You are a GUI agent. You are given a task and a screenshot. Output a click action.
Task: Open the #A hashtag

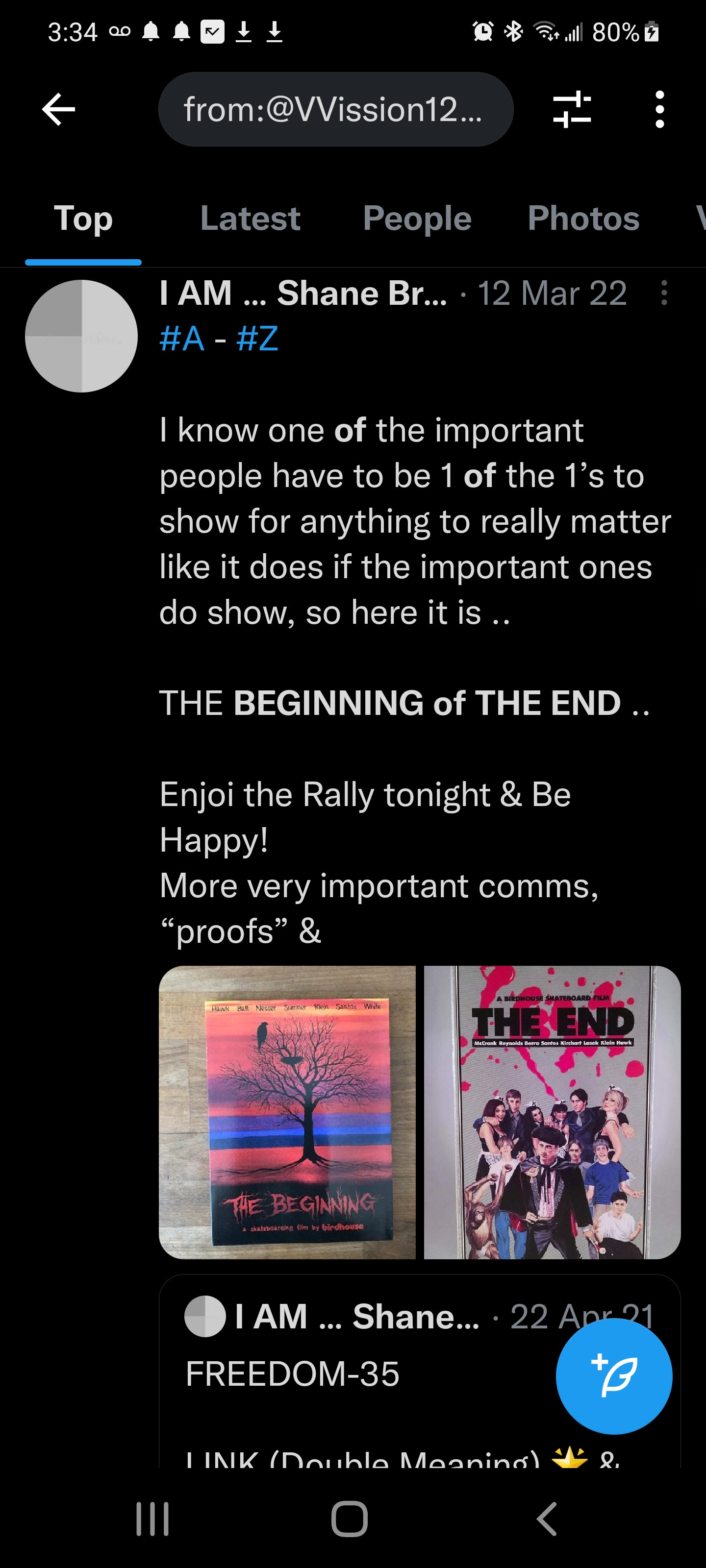pyautogui.click(x=181, y=339)
